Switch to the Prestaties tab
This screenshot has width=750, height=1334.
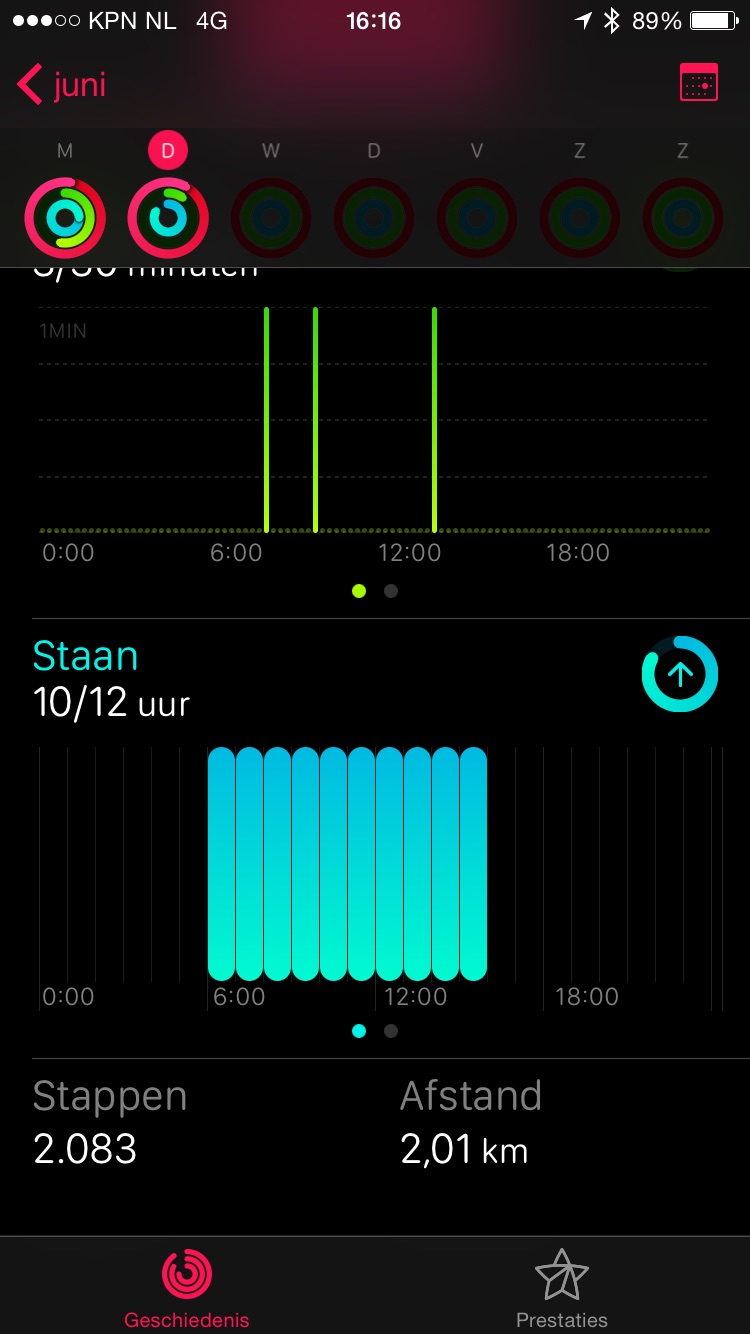coord(562,1288)
